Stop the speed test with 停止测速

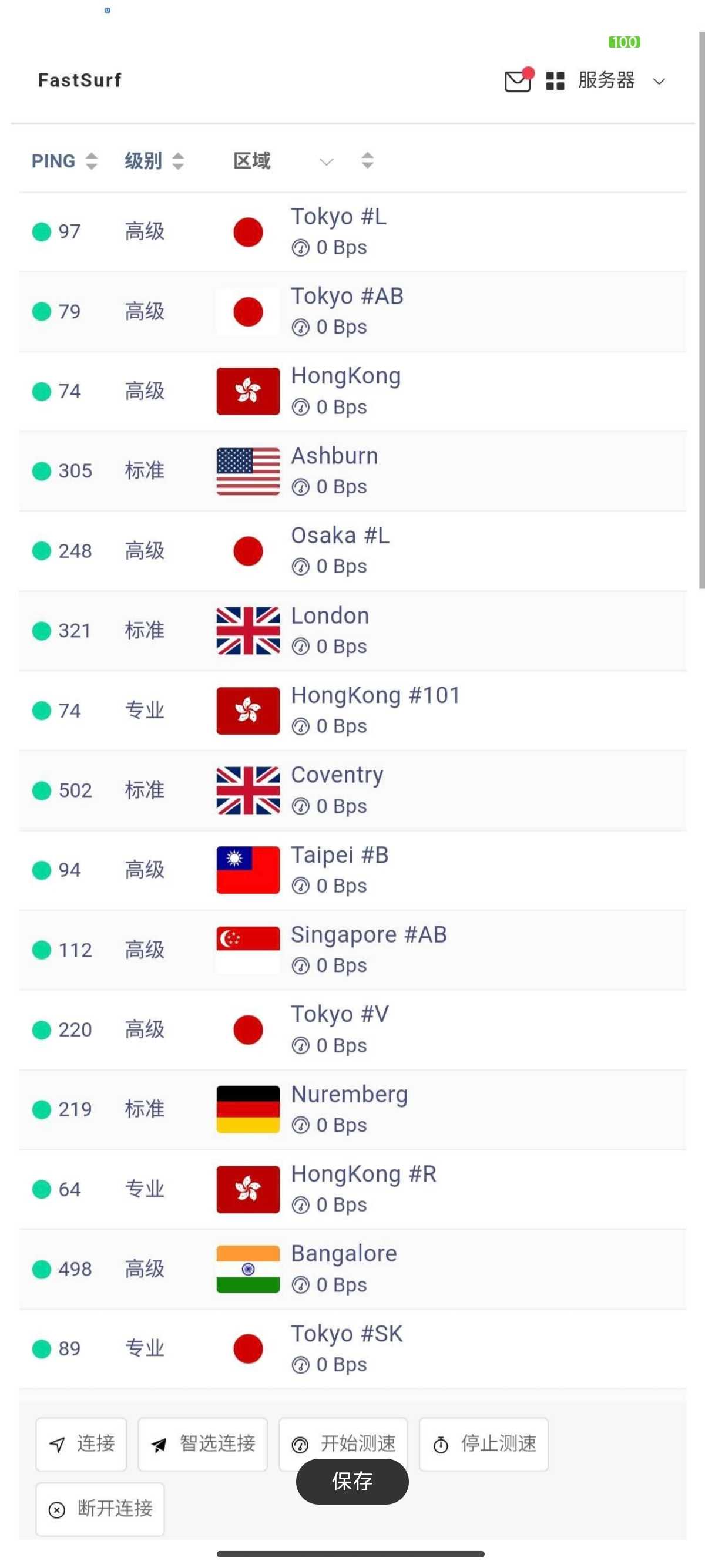[484, 1444]
